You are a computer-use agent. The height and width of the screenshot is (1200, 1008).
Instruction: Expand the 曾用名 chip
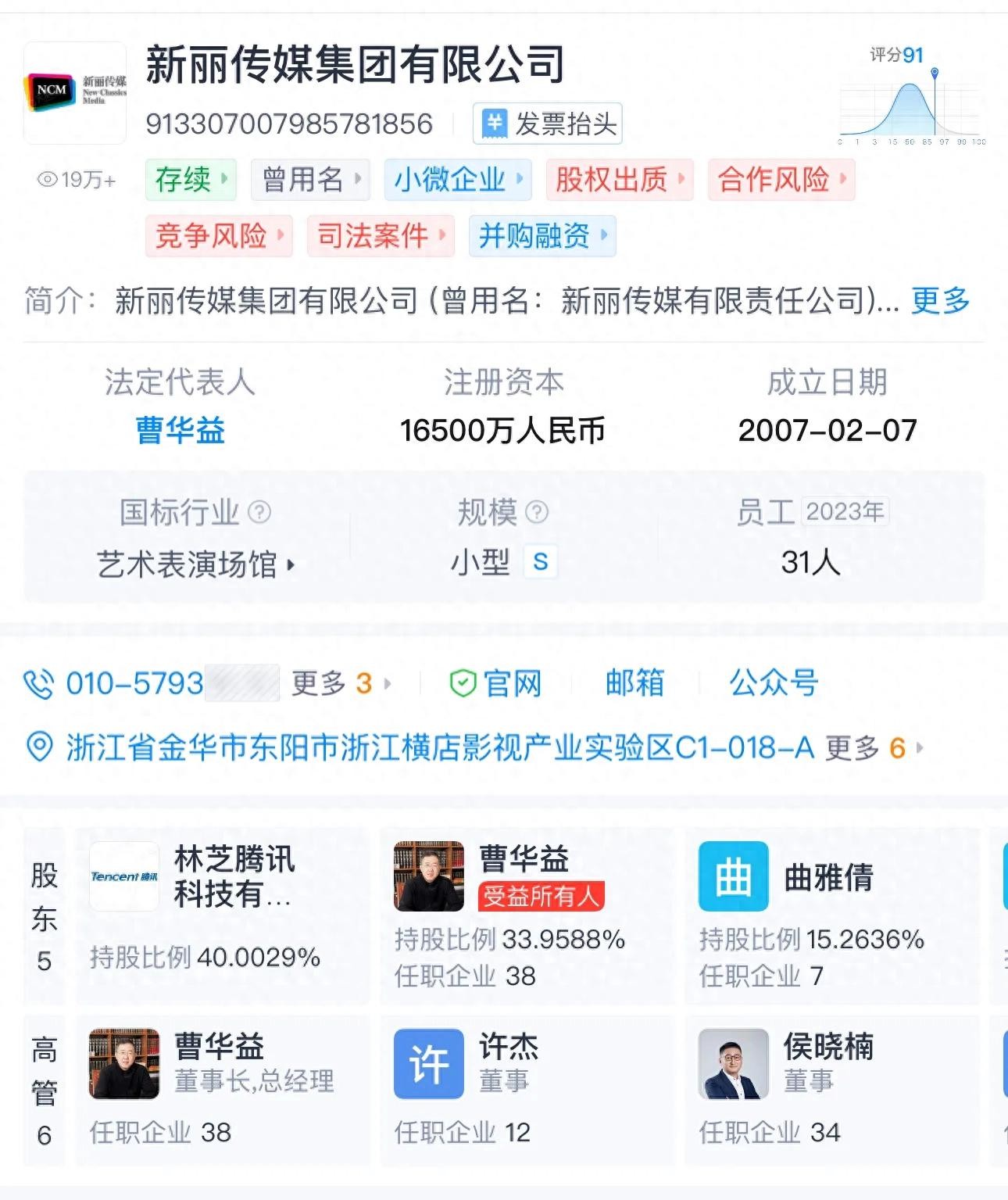[x=310, y=180]
